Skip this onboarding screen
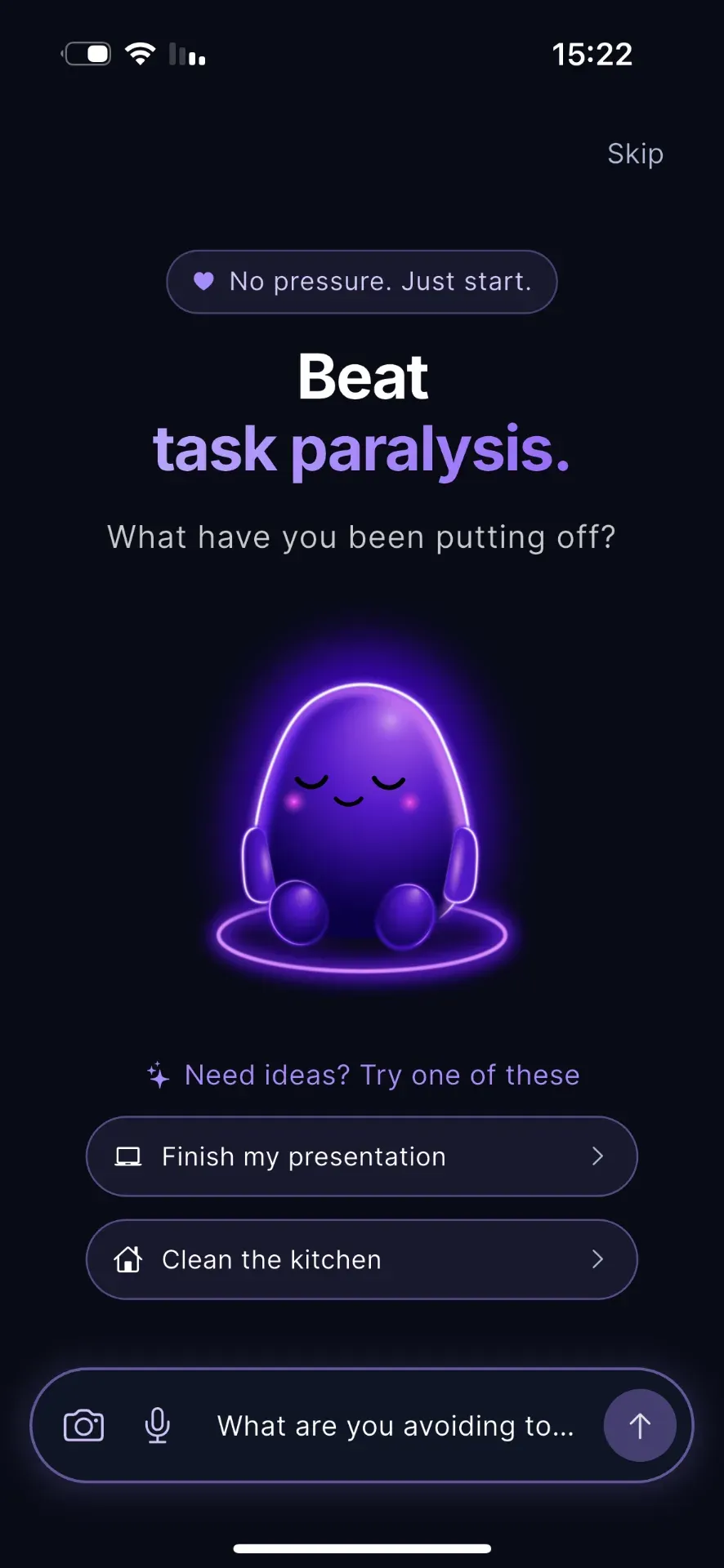This screenshot has width=724, height=1568. pos(635,154)
